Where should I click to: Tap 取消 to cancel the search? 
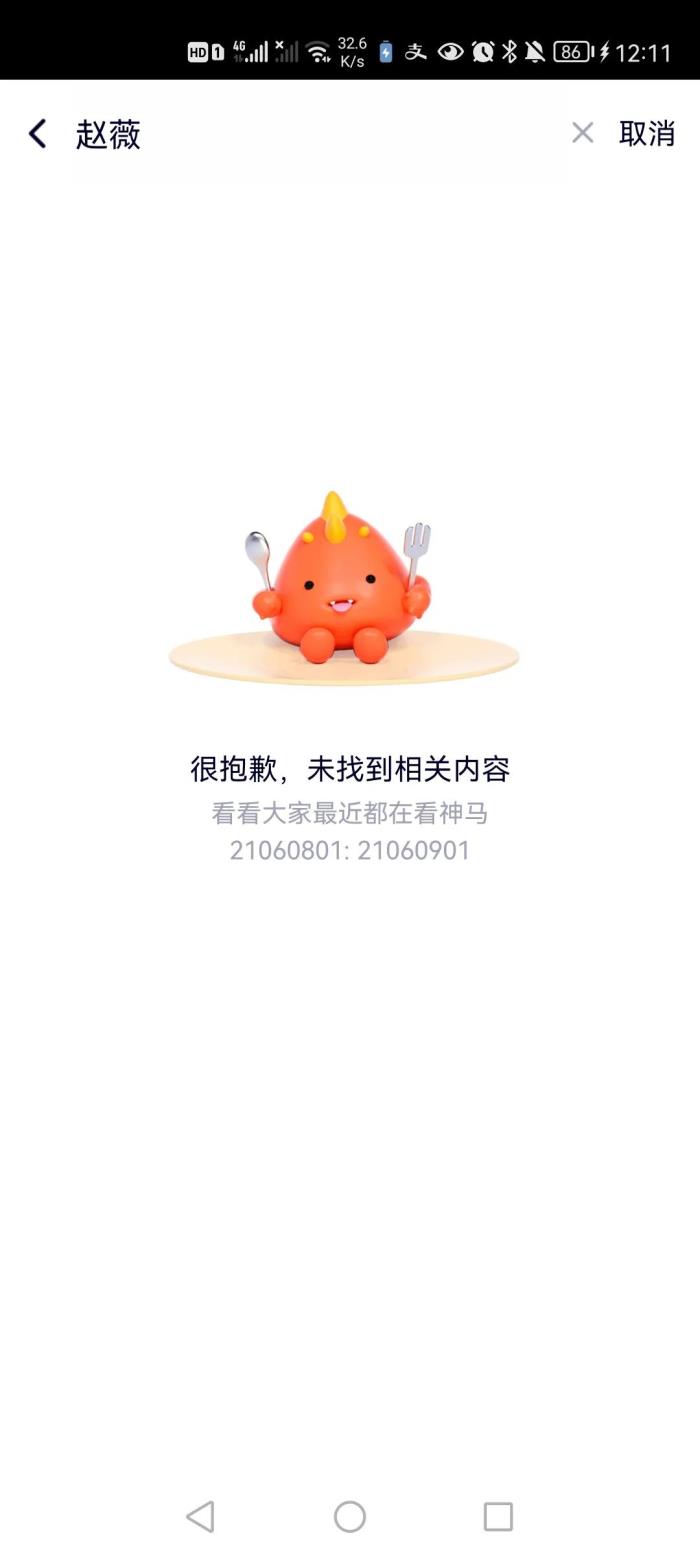pyautogui.click(x=646, y=133)
